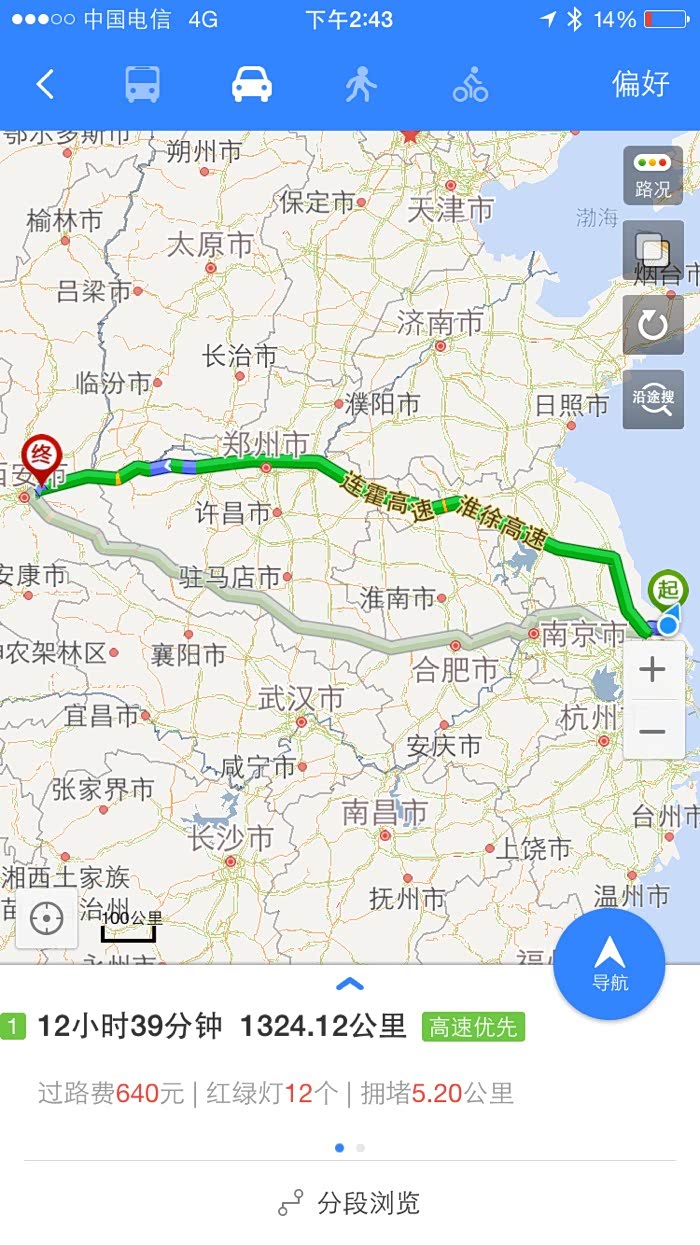Switch to the walking route mode
700x1245 pixels.
360,85
